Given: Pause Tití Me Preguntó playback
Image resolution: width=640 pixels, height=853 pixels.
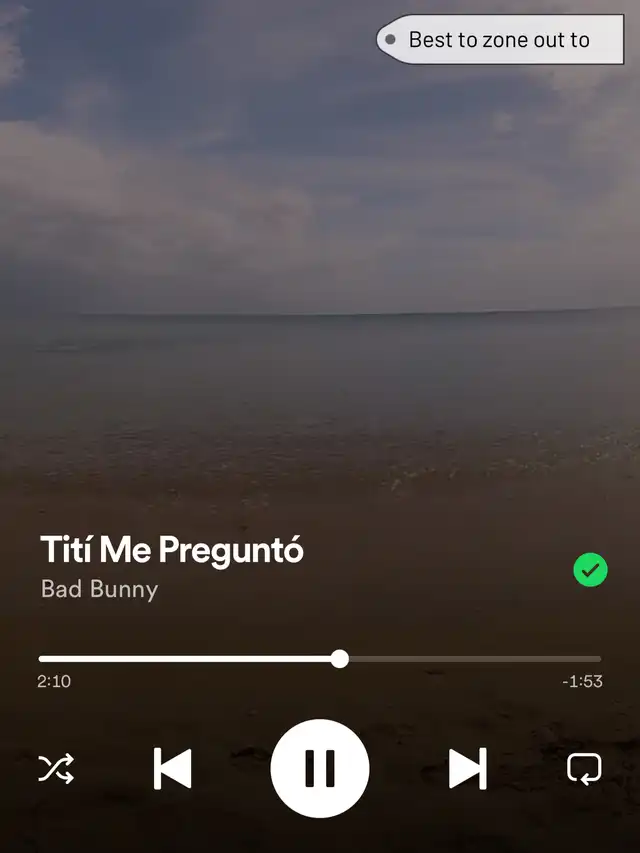Looking at the screenshot, I should pos(320,769).
